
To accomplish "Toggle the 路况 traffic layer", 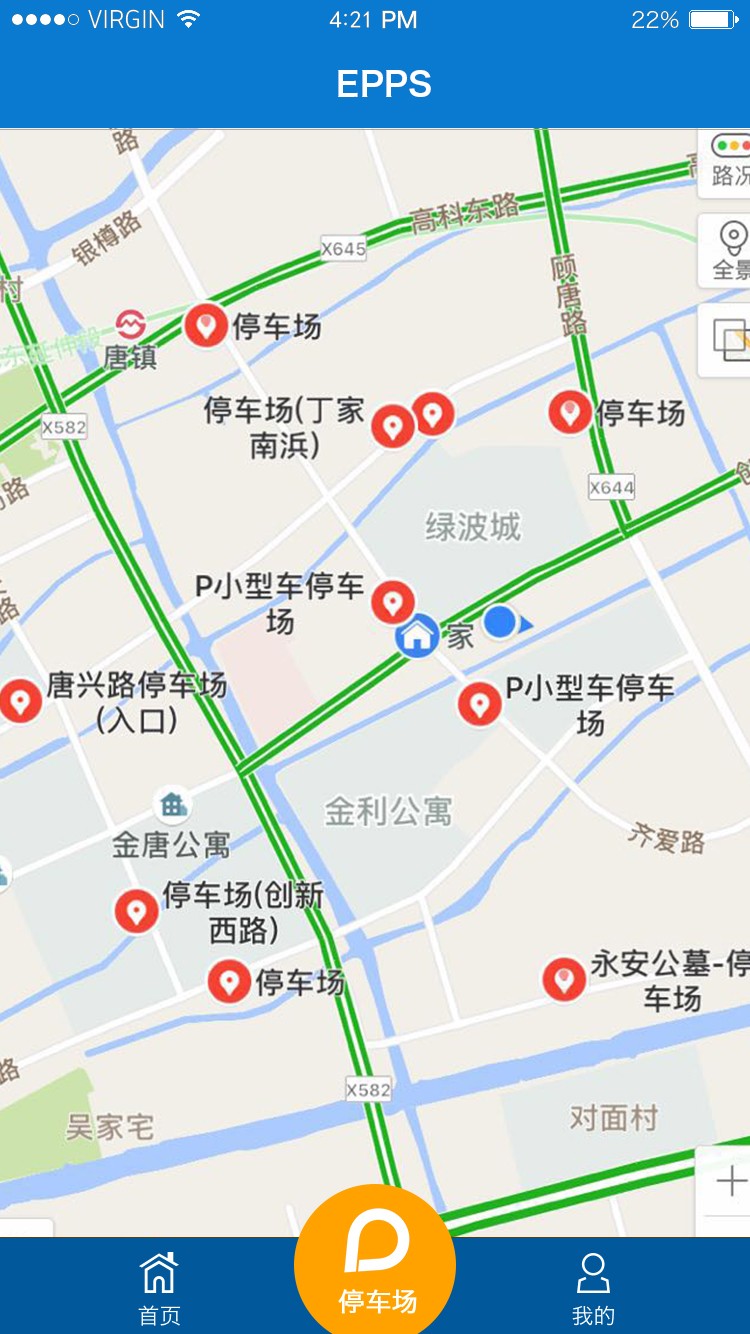I will (x=729, y=160).
